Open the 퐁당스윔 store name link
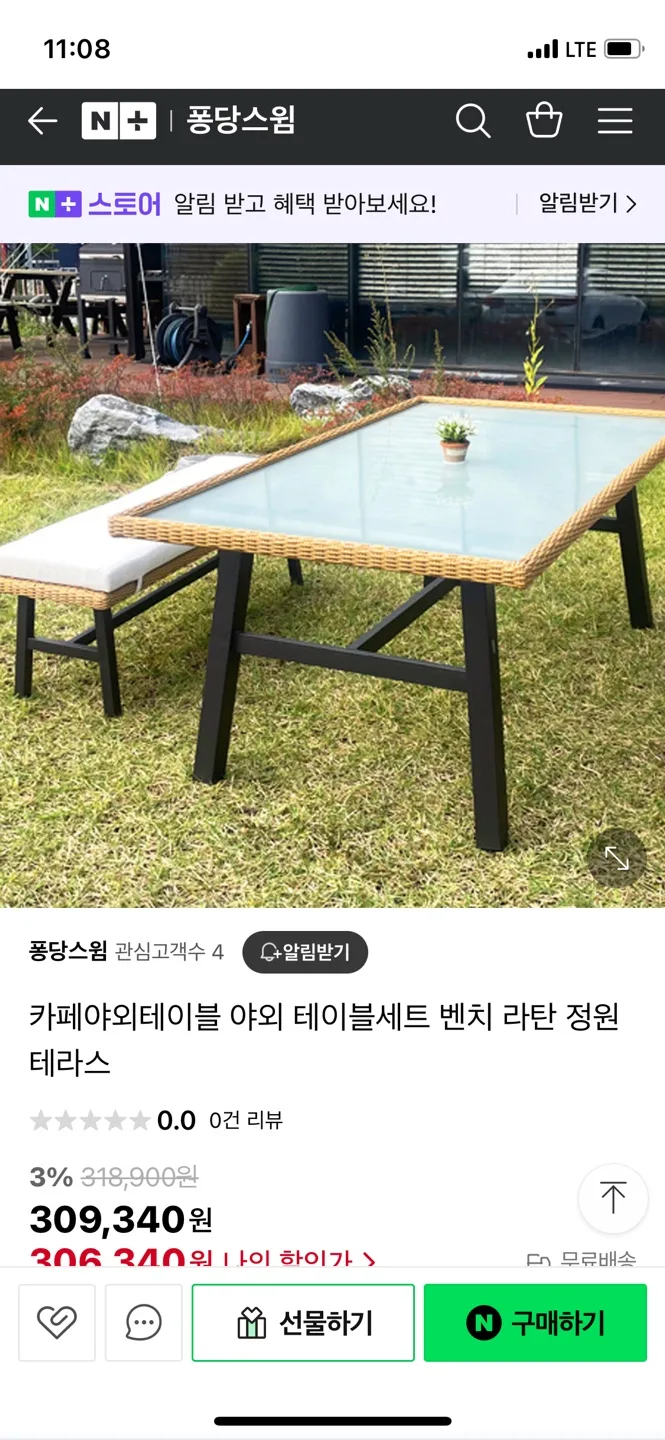The height and width of the screenshot is (1440, 665). point(68,951)
